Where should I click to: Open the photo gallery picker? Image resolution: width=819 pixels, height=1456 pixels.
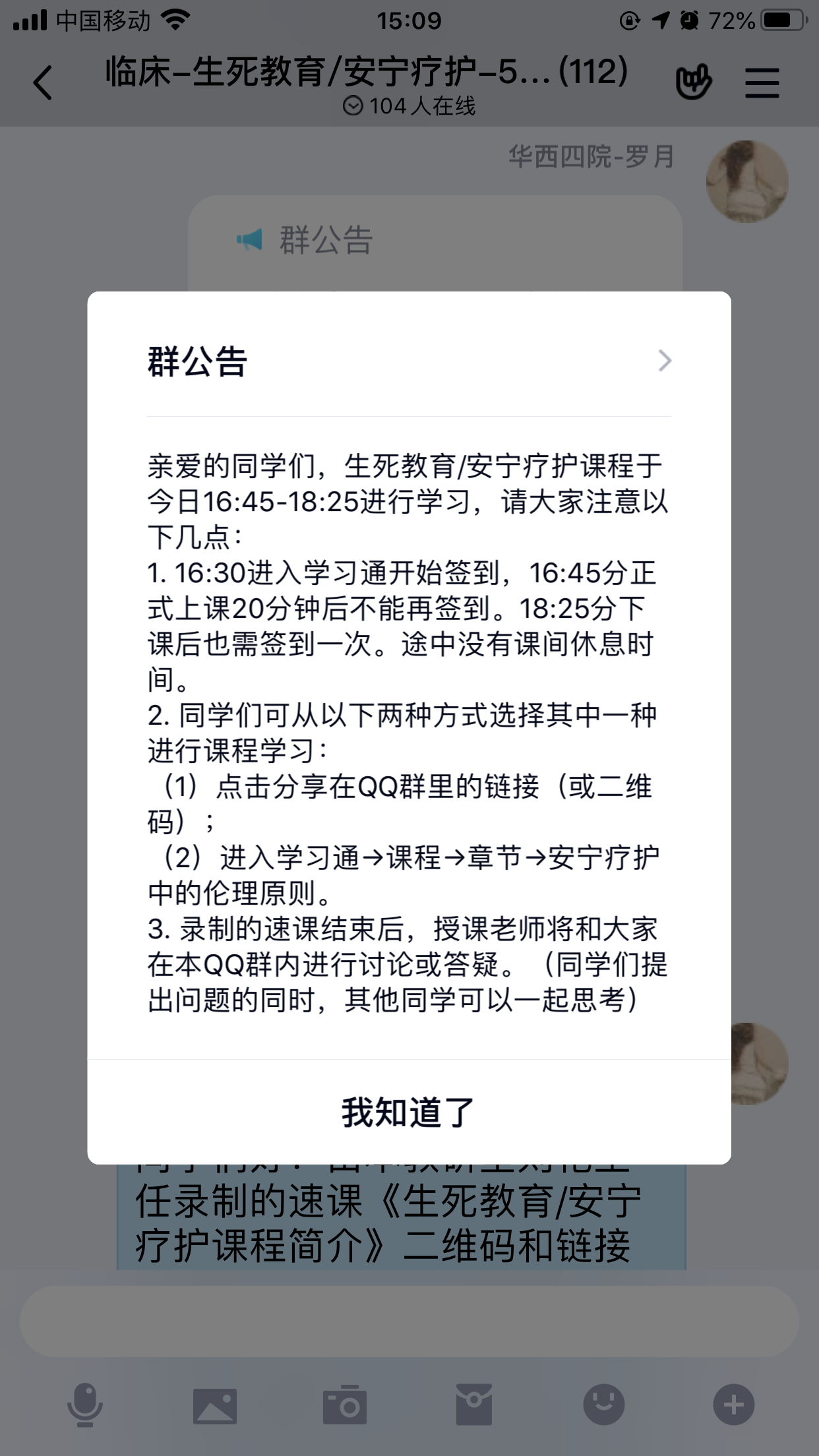coord(214,1404)
